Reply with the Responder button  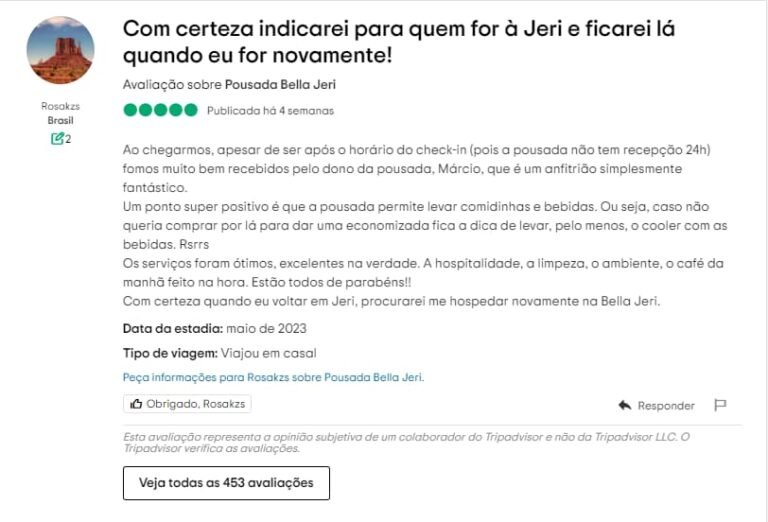tap(656, 405)
